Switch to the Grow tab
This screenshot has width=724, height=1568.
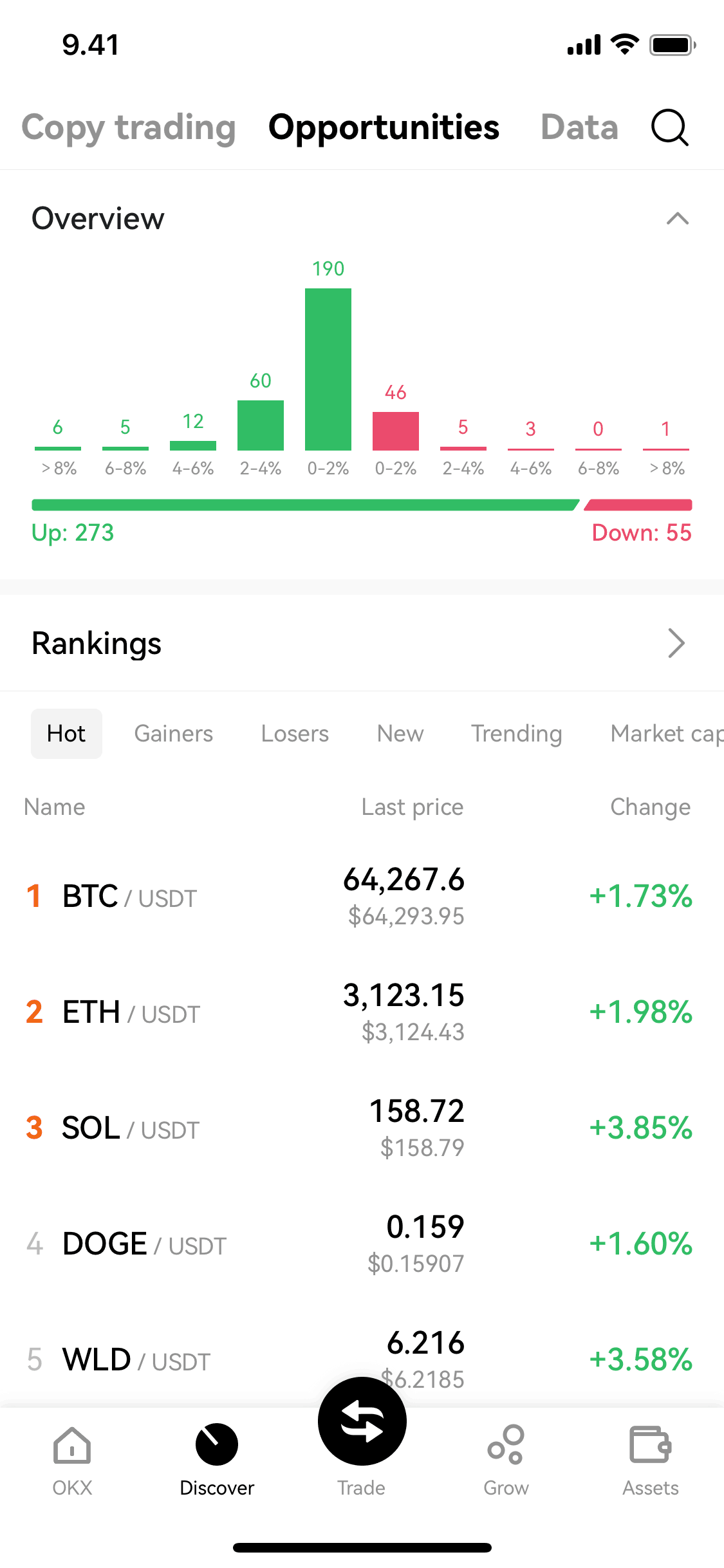tap(506, 1461)
